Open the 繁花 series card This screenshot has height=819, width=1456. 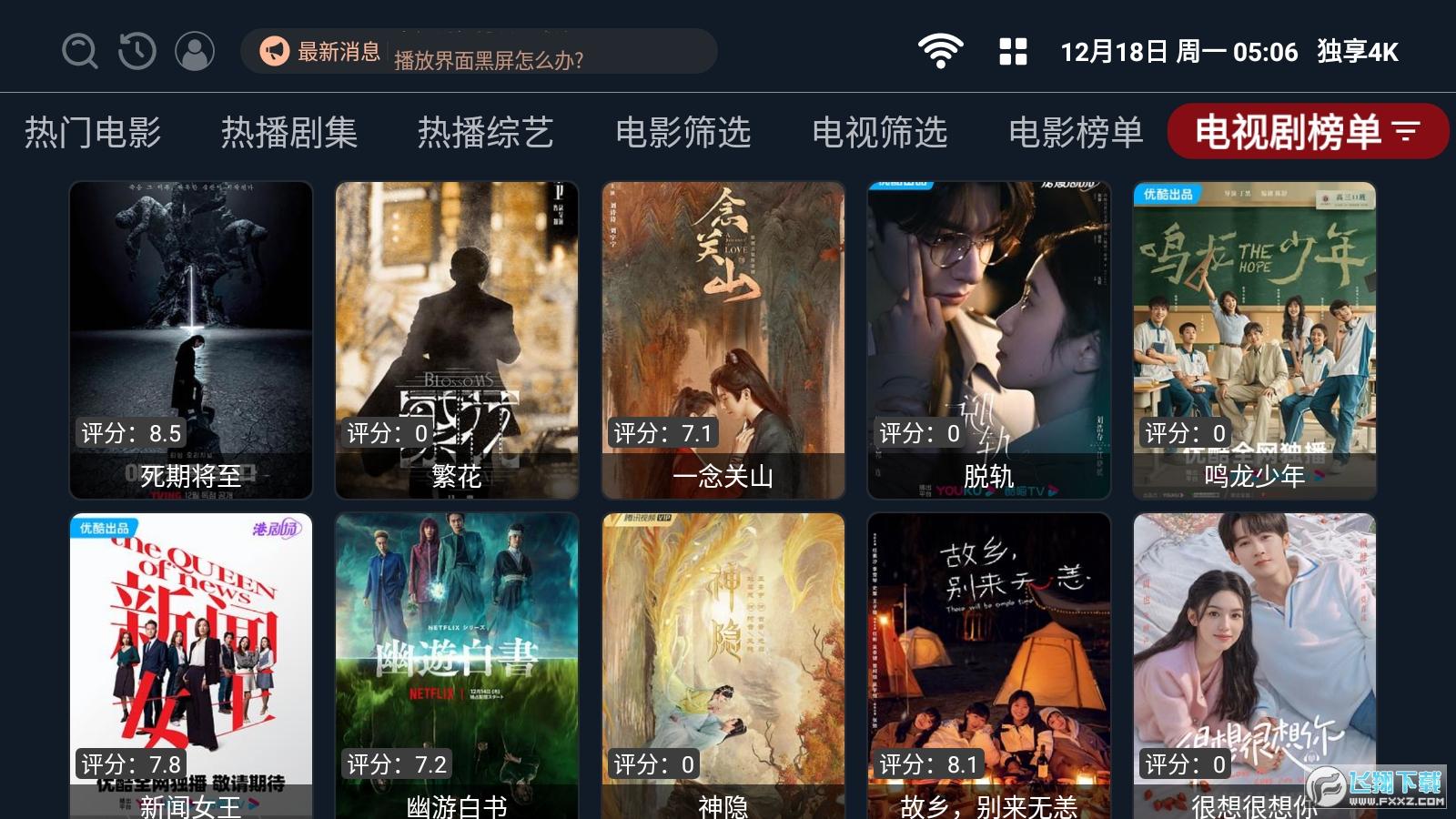(457, 339)
